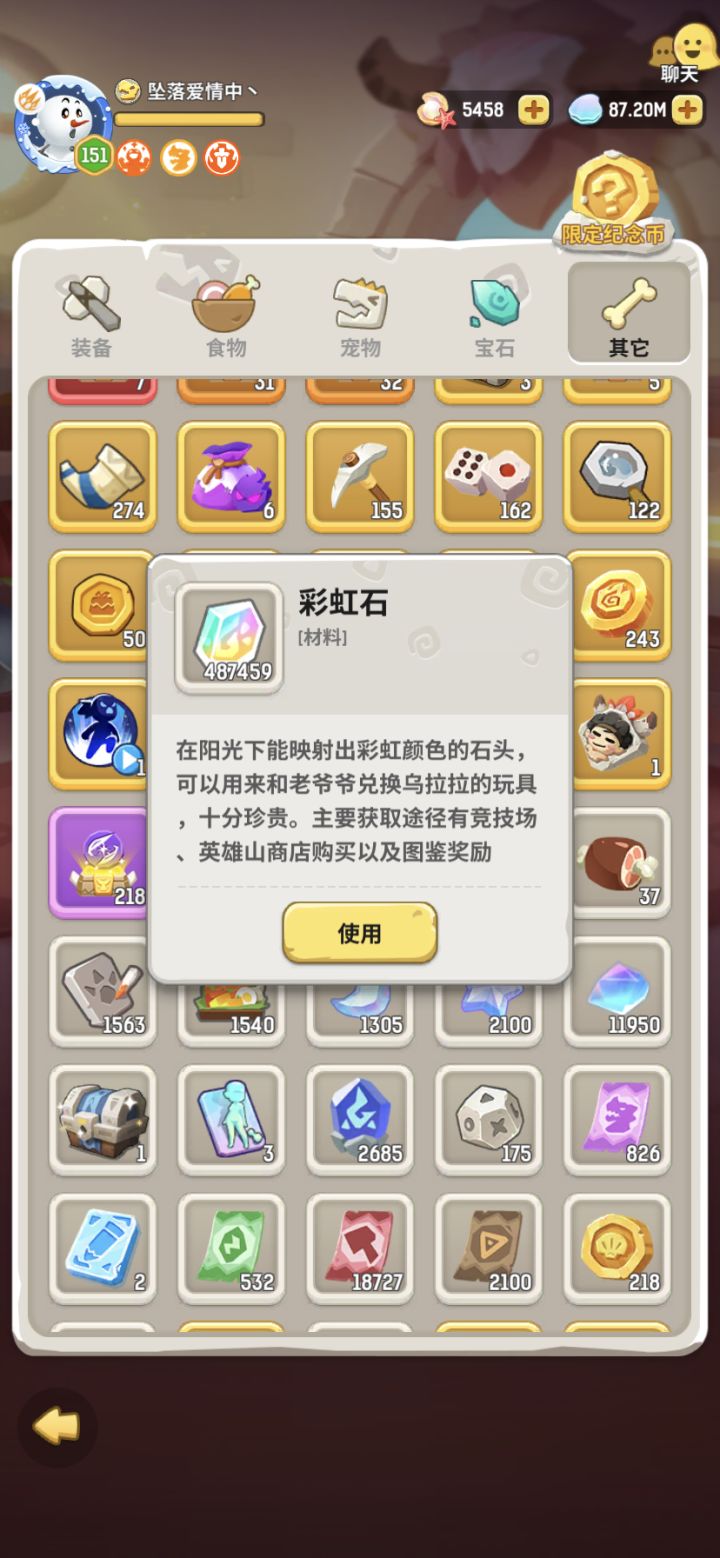720x1558 pixels.
Task: Select the blue card item with count 2
Action: tap(103, 1247)
